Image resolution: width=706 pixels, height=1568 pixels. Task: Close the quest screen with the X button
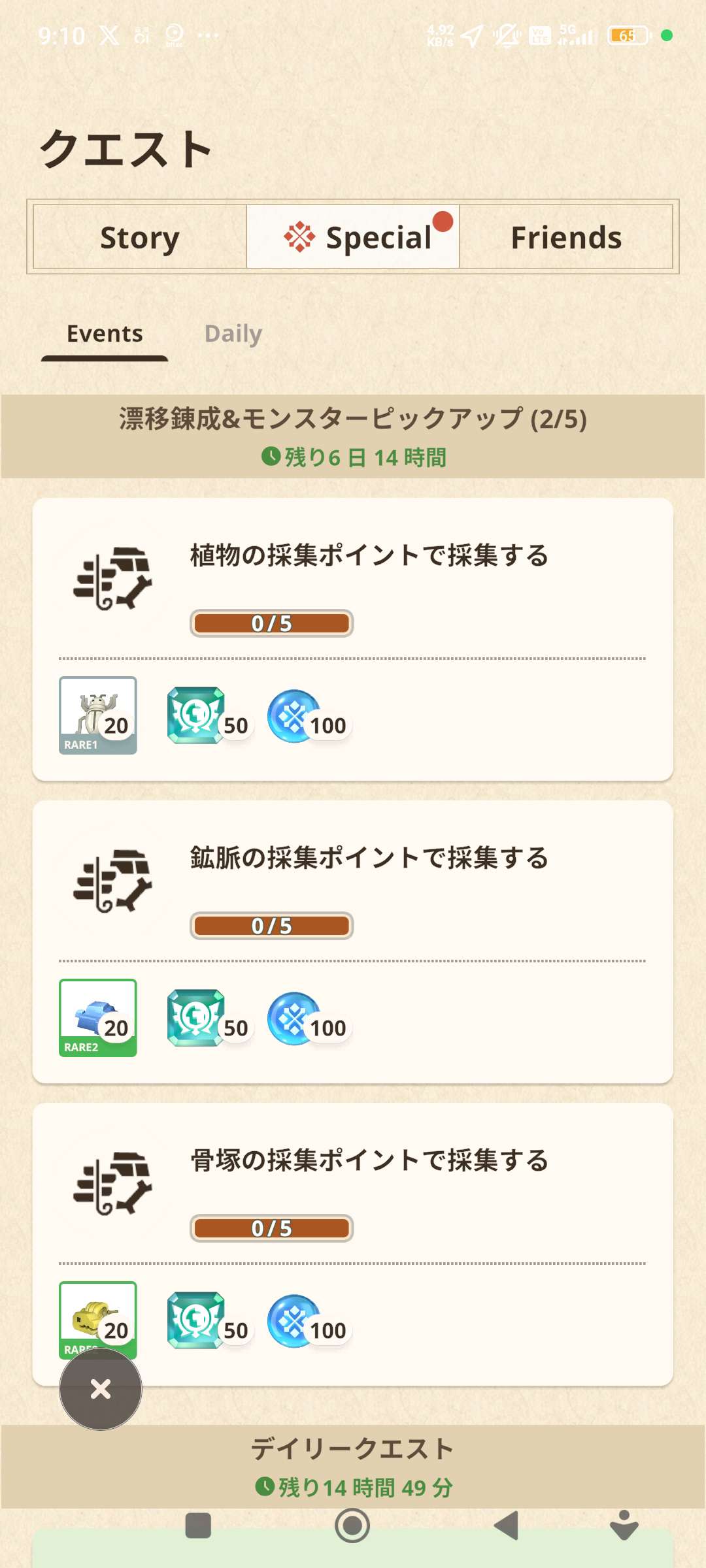(101, 1388)
